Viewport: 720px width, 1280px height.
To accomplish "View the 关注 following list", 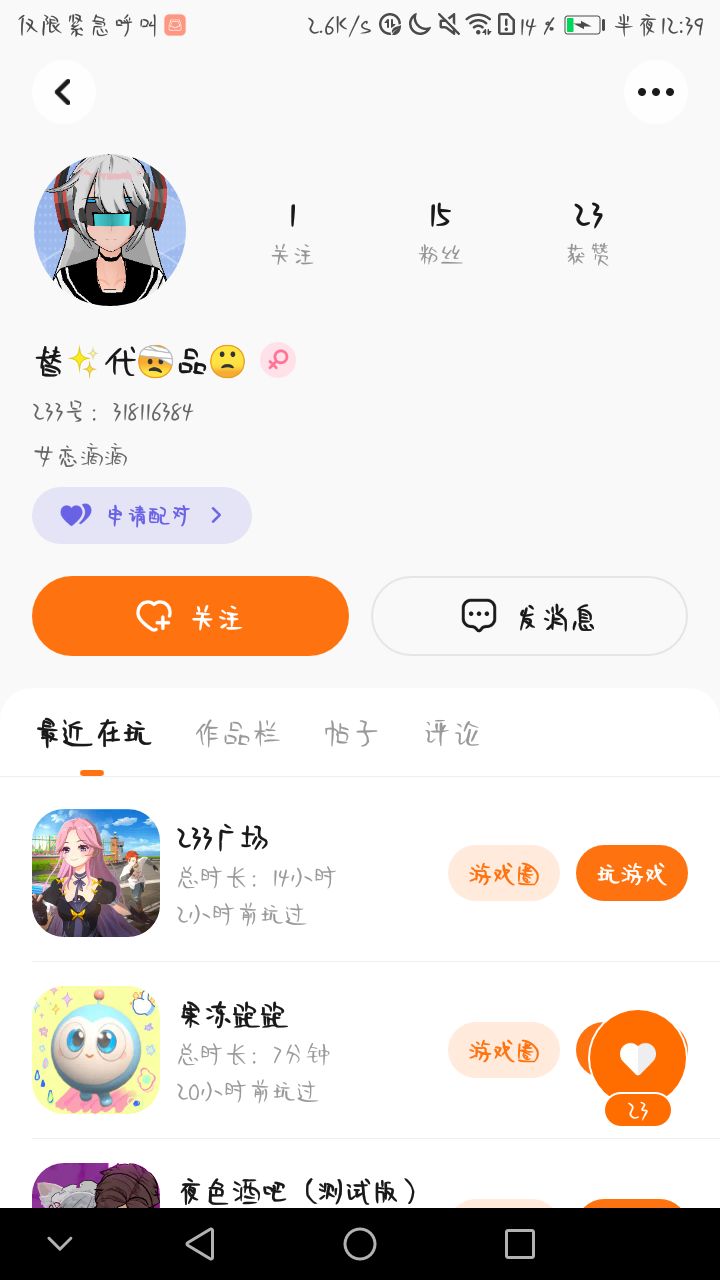I will [292, 234].
